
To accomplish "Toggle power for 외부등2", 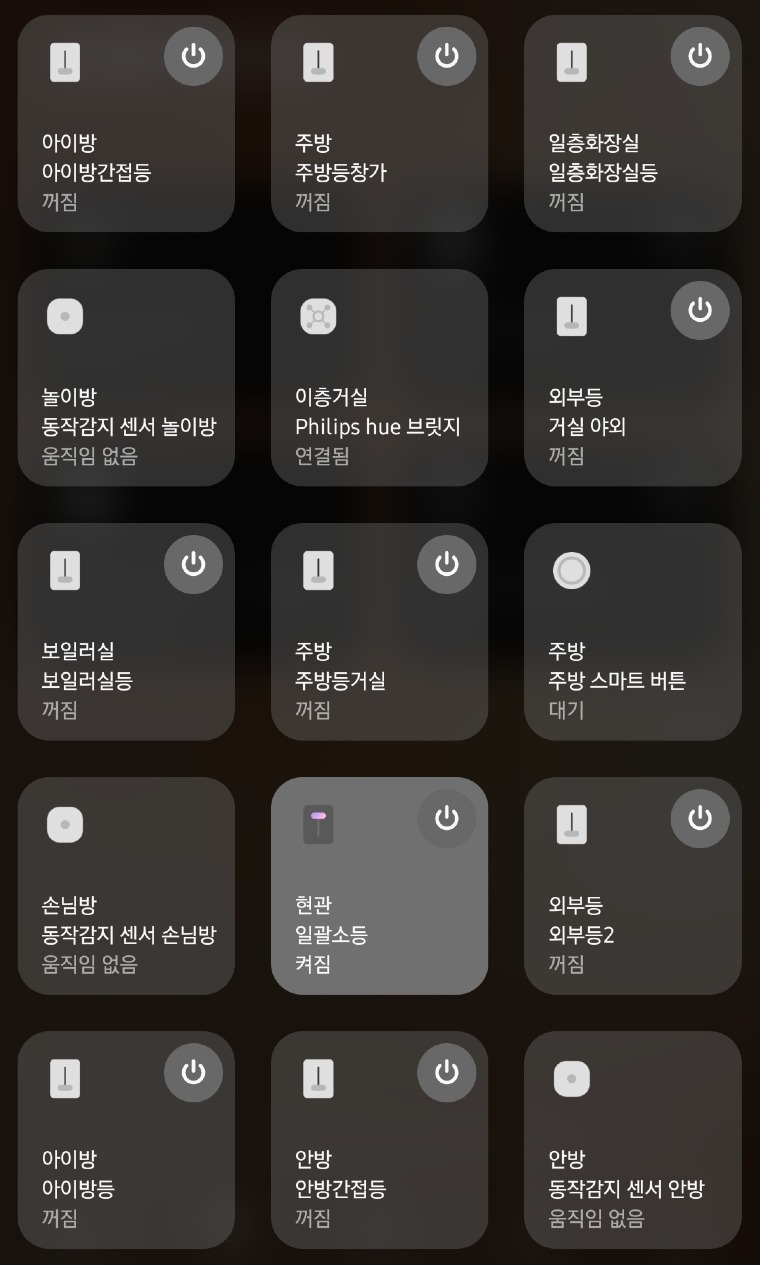I will click(699, 819).
